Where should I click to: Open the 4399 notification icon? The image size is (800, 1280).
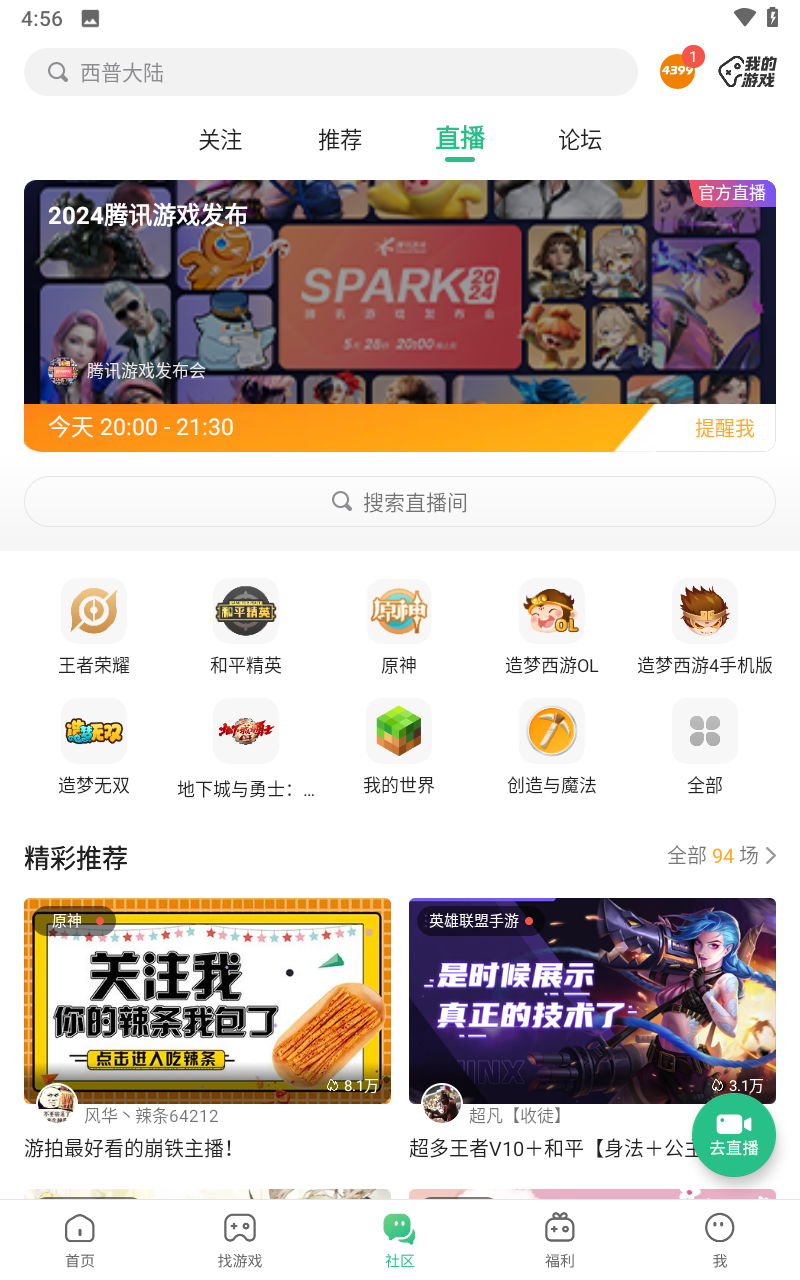[x=678, y=70]
